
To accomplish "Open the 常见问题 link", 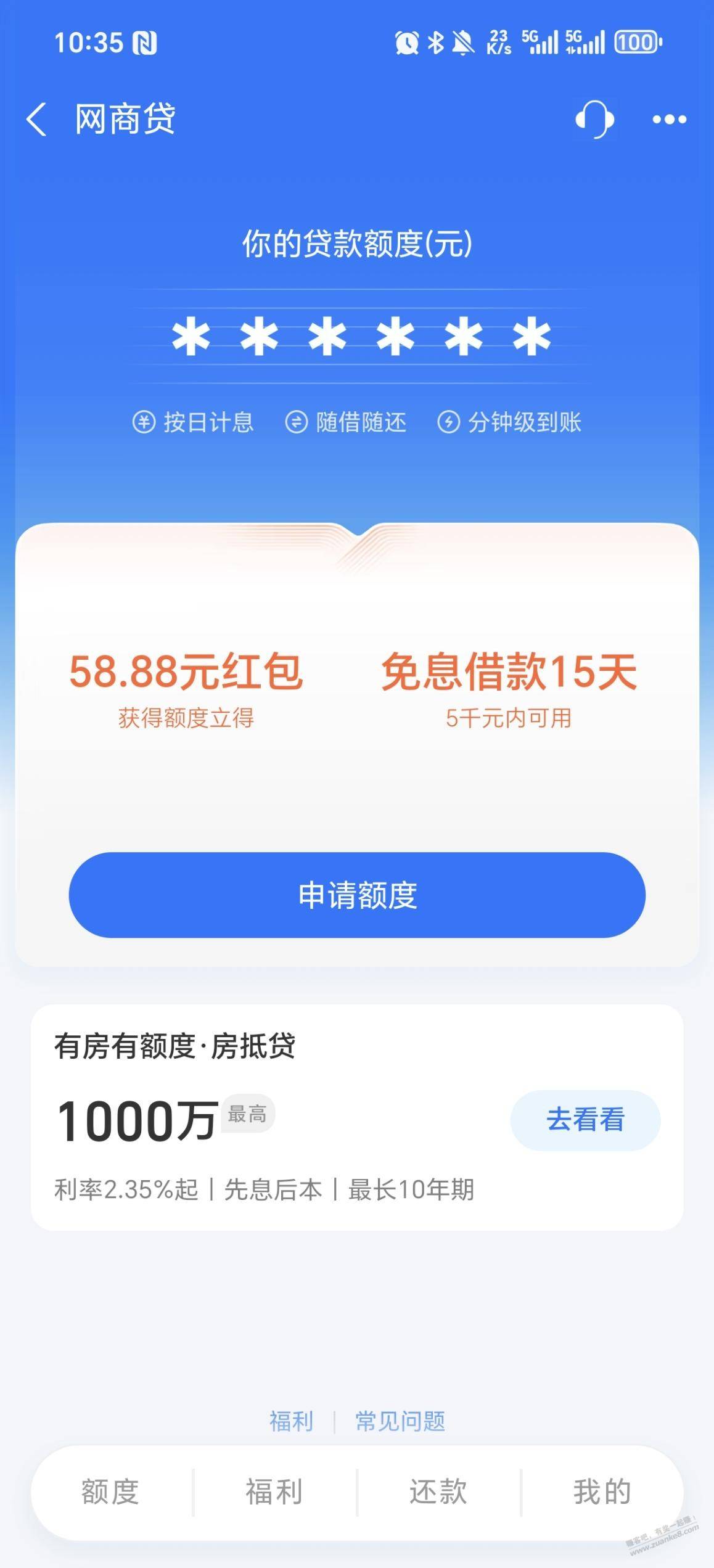I will tap(400, 1421).
